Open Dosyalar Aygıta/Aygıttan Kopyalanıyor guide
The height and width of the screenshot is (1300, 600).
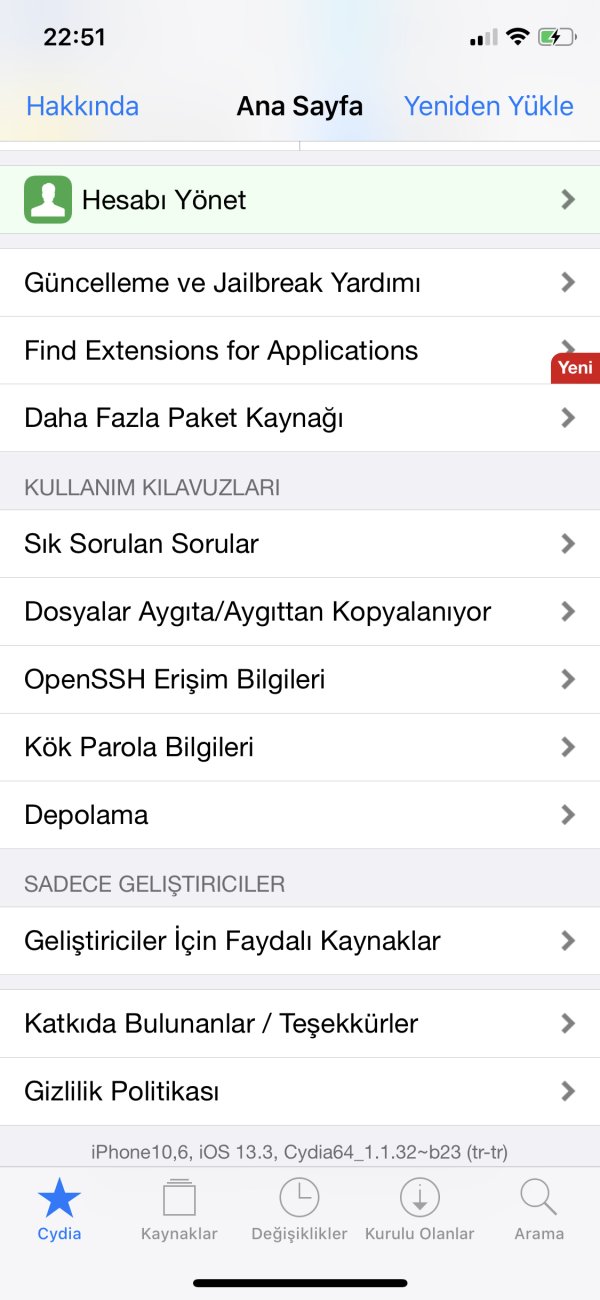pos(300,612)
